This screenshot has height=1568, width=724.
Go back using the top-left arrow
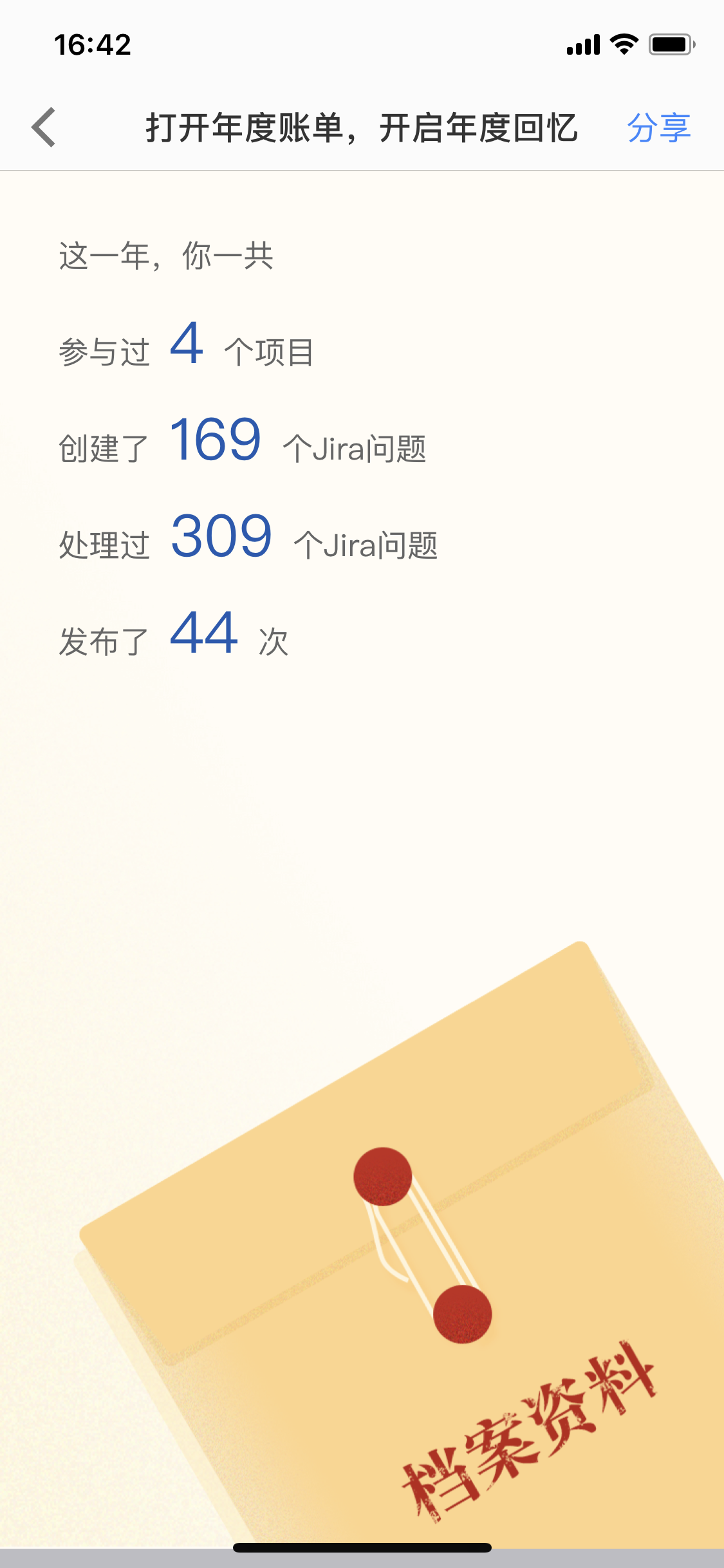tap(44, 127)
